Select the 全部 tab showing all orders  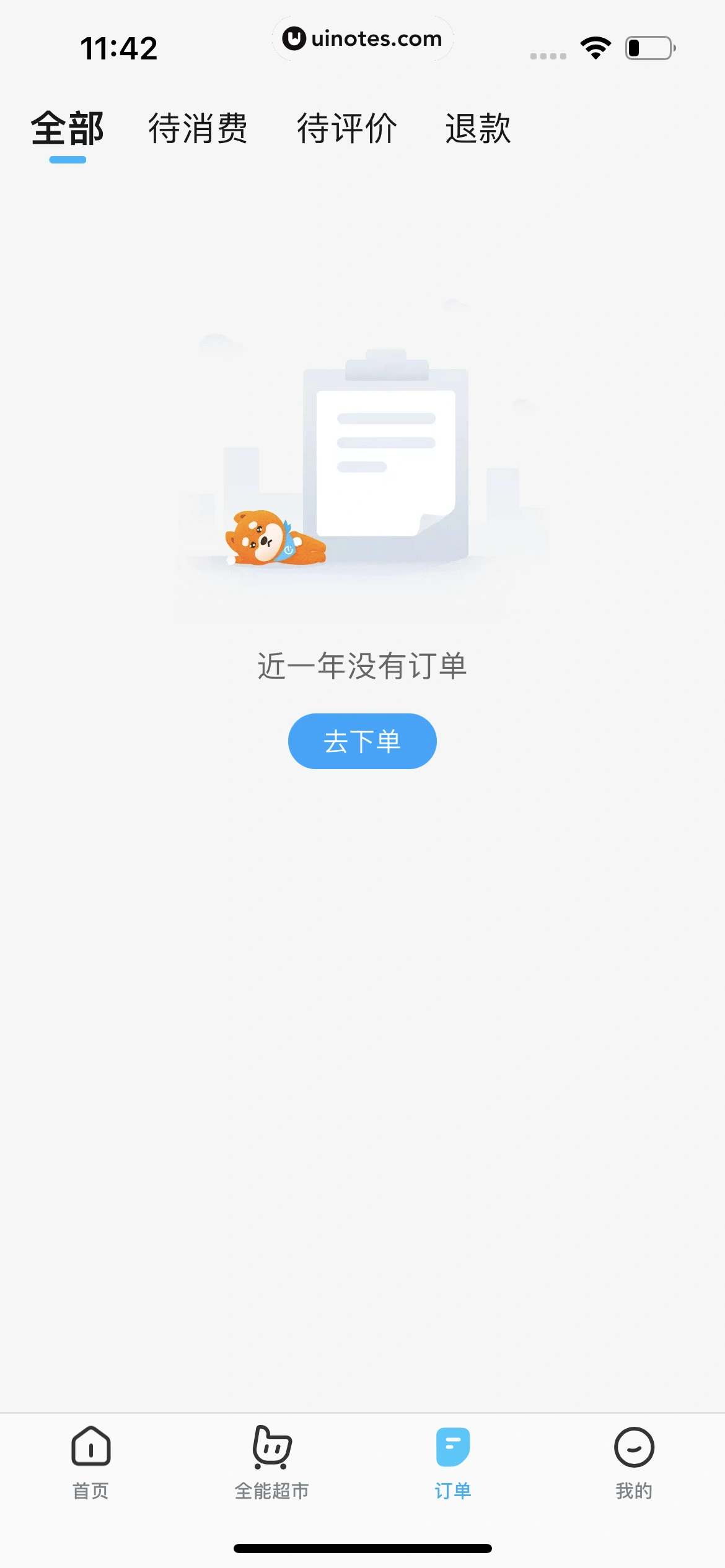[x=68, y=129]
